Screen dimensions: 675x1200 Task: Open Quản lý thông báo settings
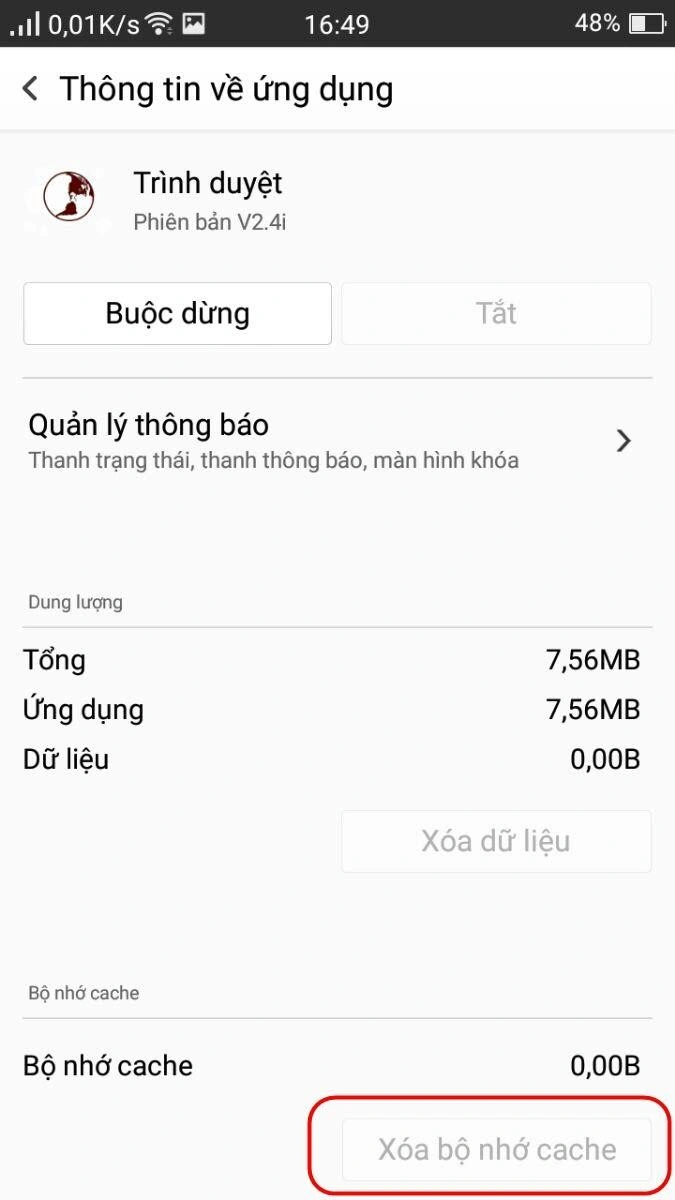337,440
